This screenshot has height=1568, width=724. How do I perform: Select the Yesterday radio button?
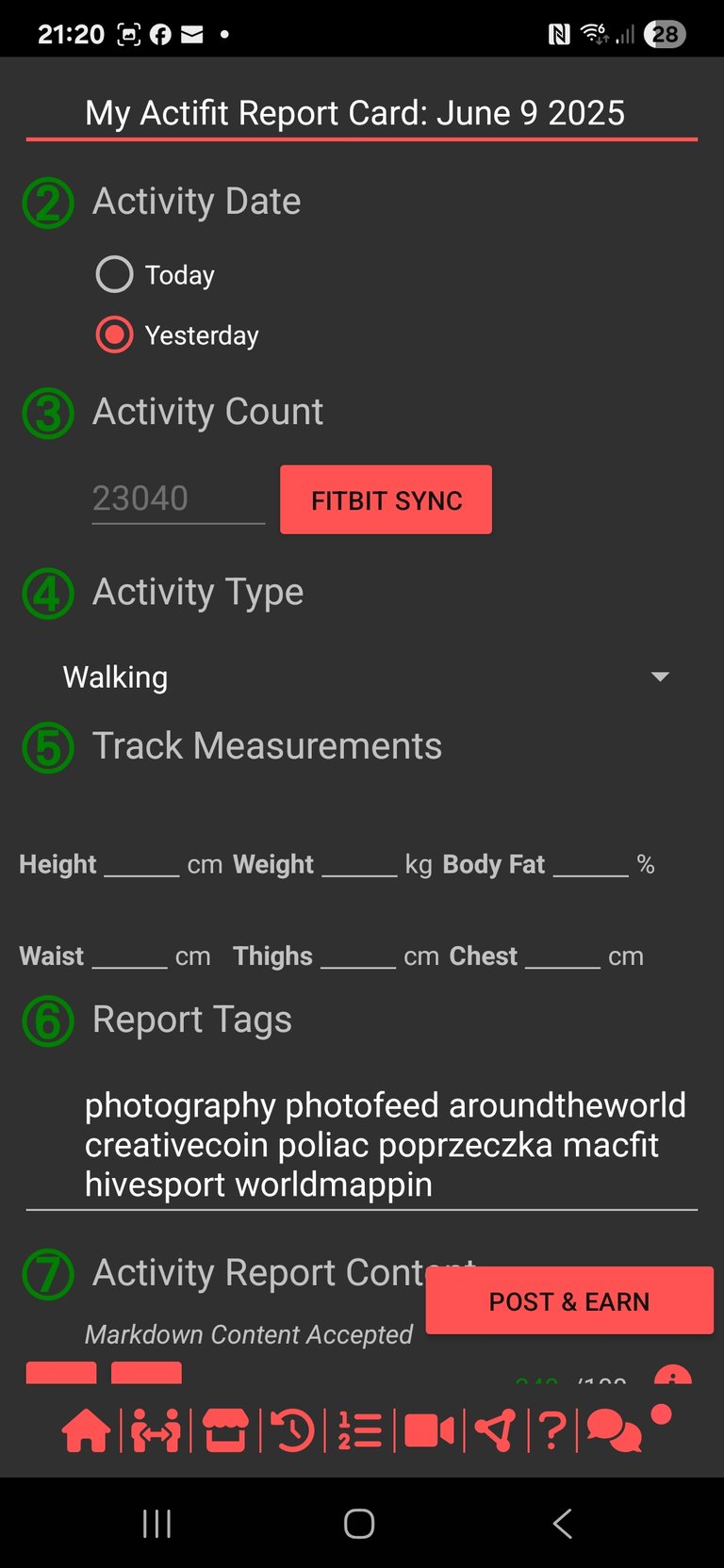[114, 335]
